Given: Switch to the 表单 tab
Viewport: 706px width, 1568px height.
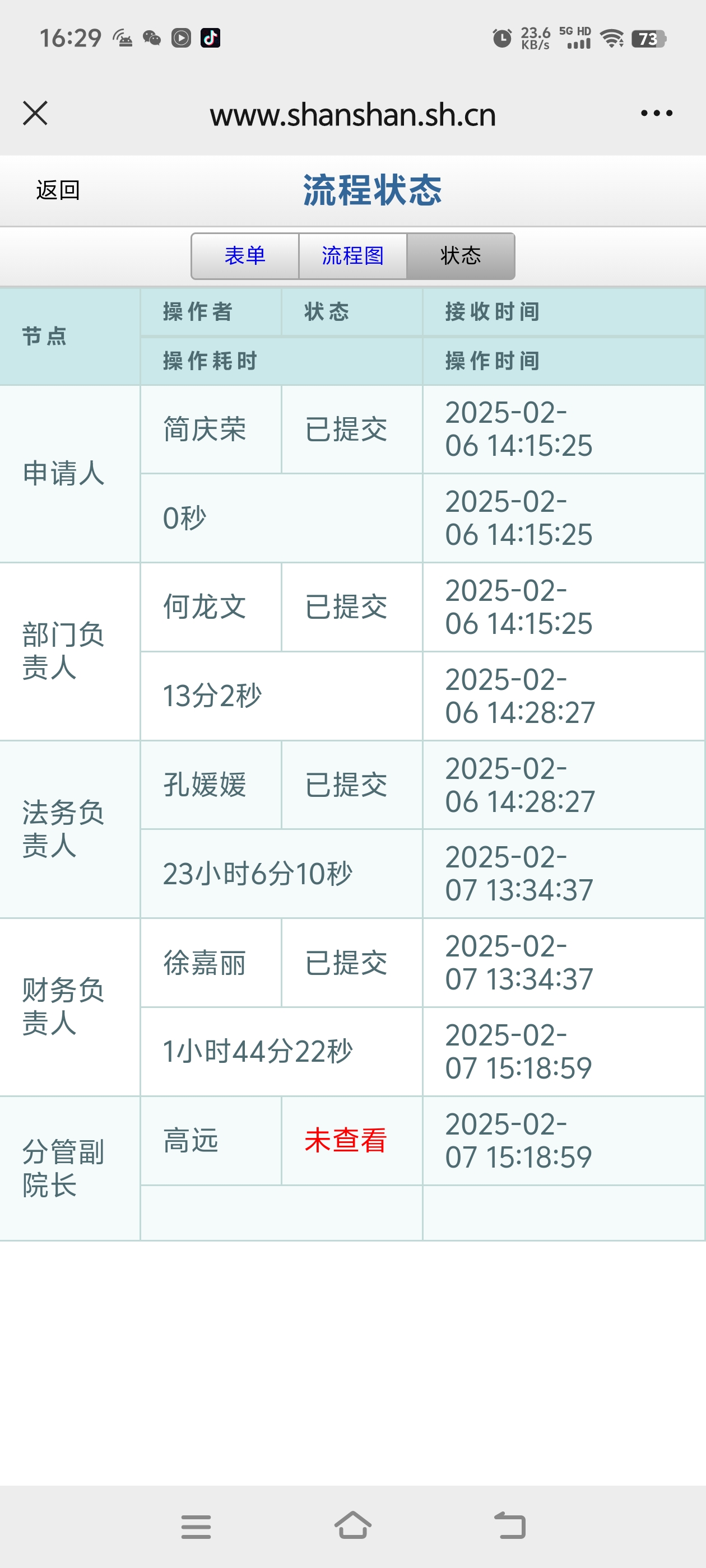Looking at the screenshot, I should (245, 256).
